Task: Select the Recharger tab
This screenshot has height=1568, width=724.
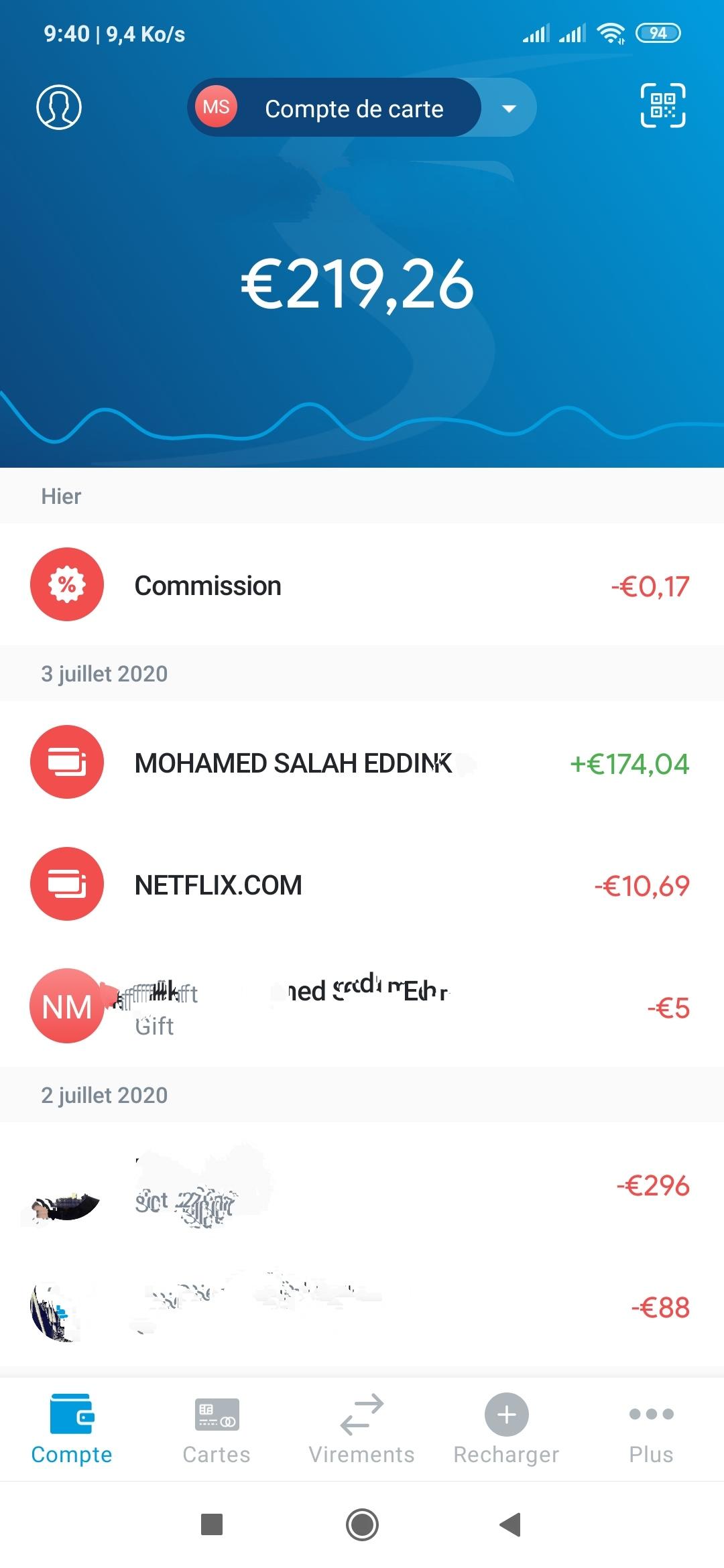Action: 506,1429
